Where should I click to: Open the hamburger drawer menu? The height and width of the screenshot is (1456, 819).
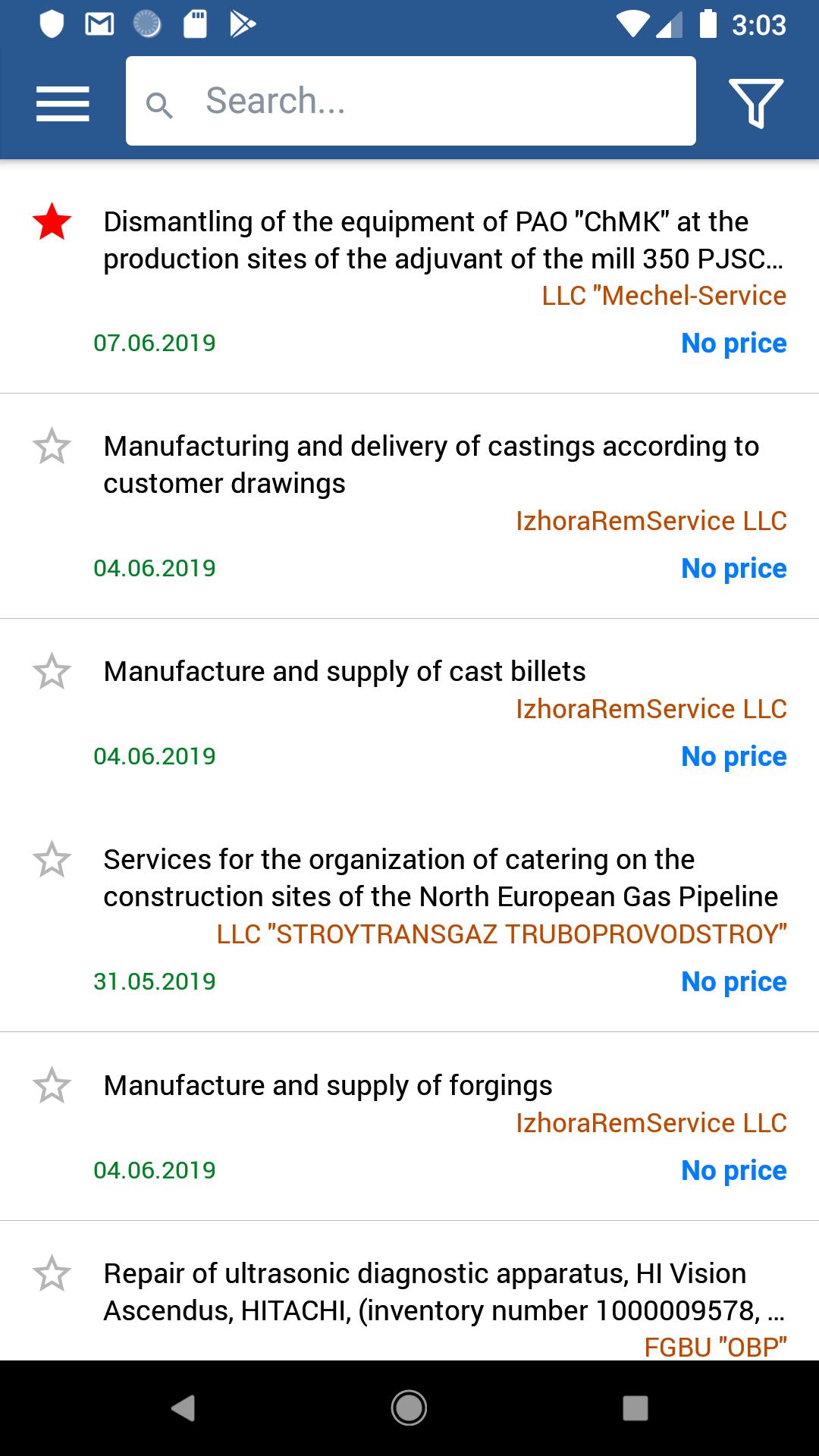[62, 103]
